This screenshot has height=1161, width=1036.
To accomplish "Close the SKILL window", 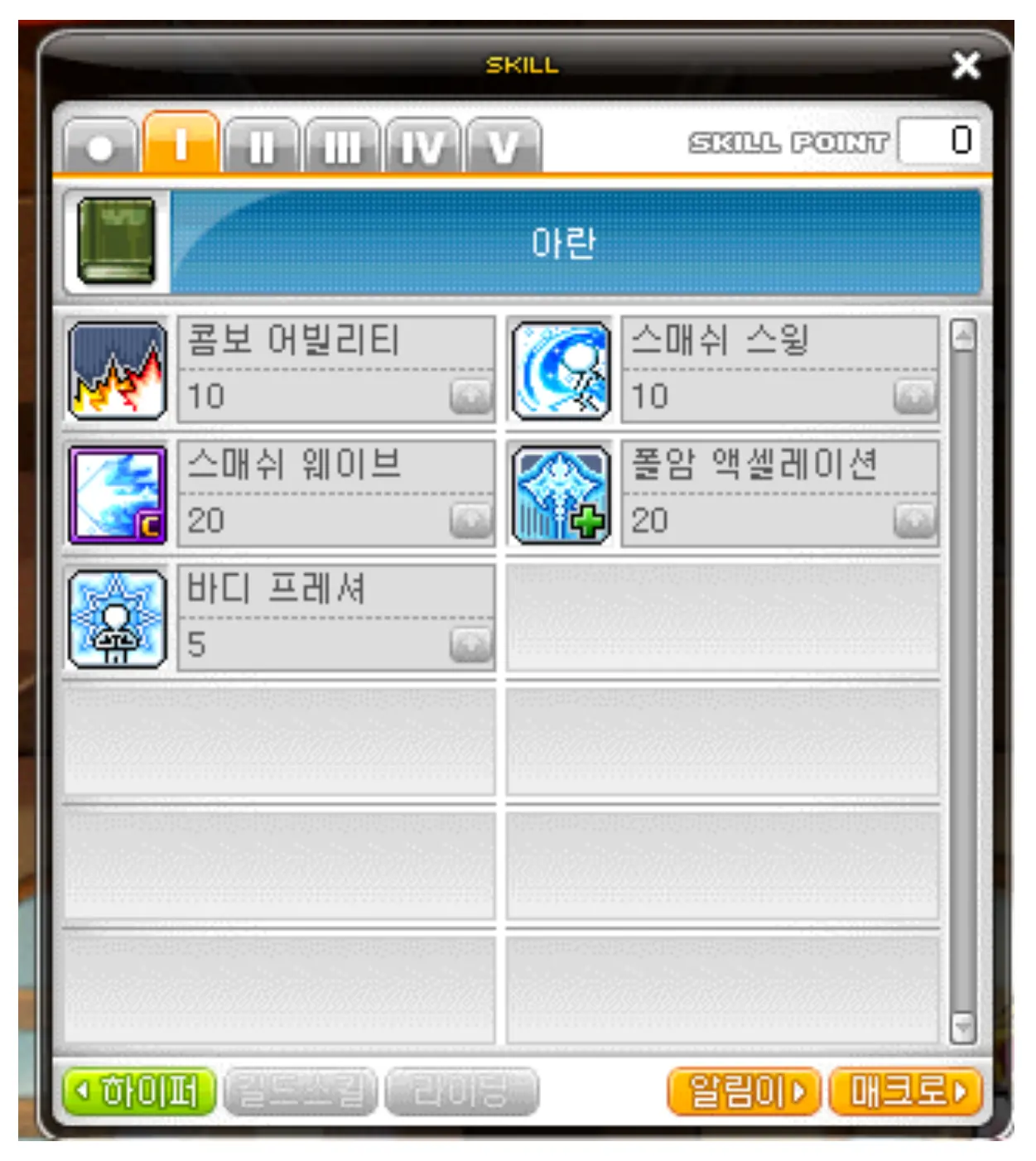I will click(965, 64).
